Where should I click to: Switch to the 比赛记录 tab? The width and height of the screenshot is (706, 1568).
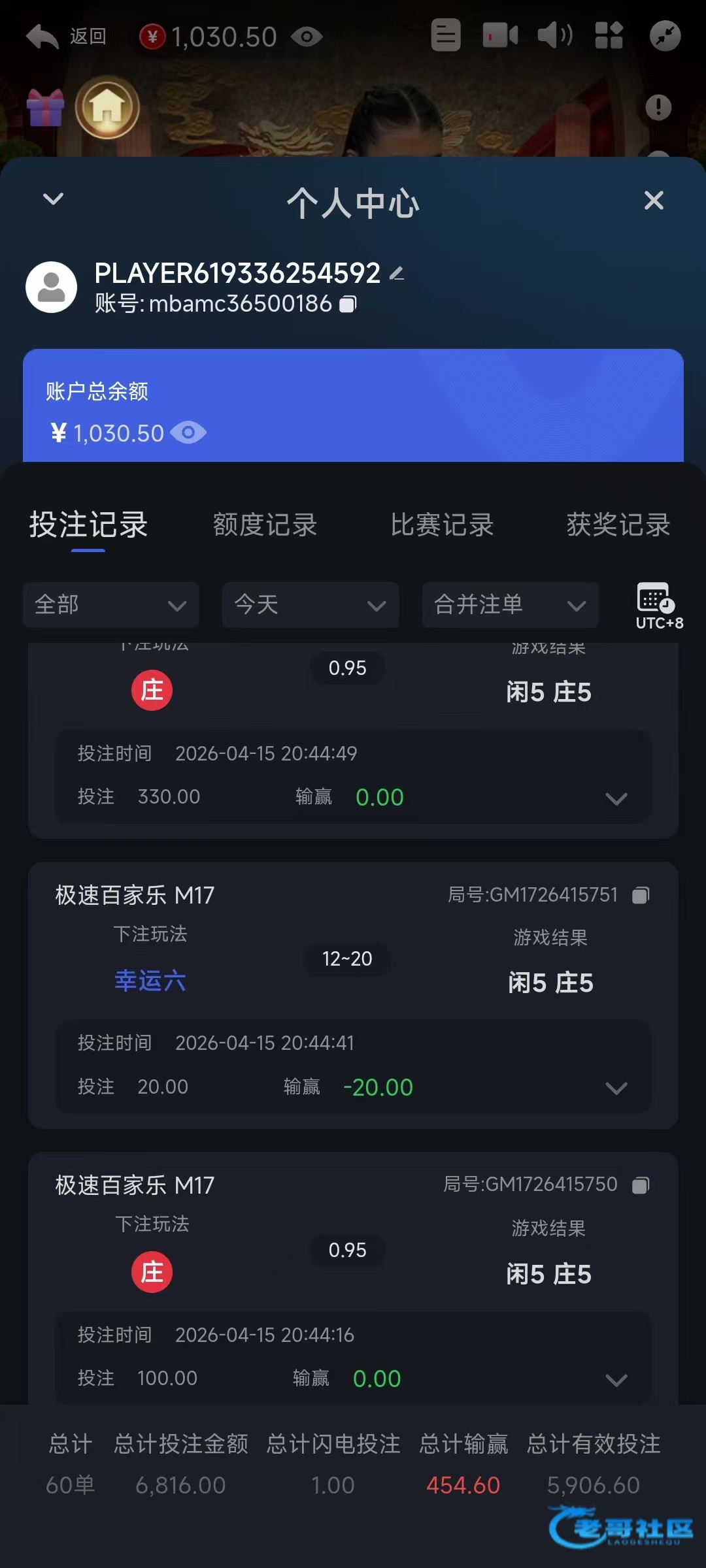click(x=442, y=525)
